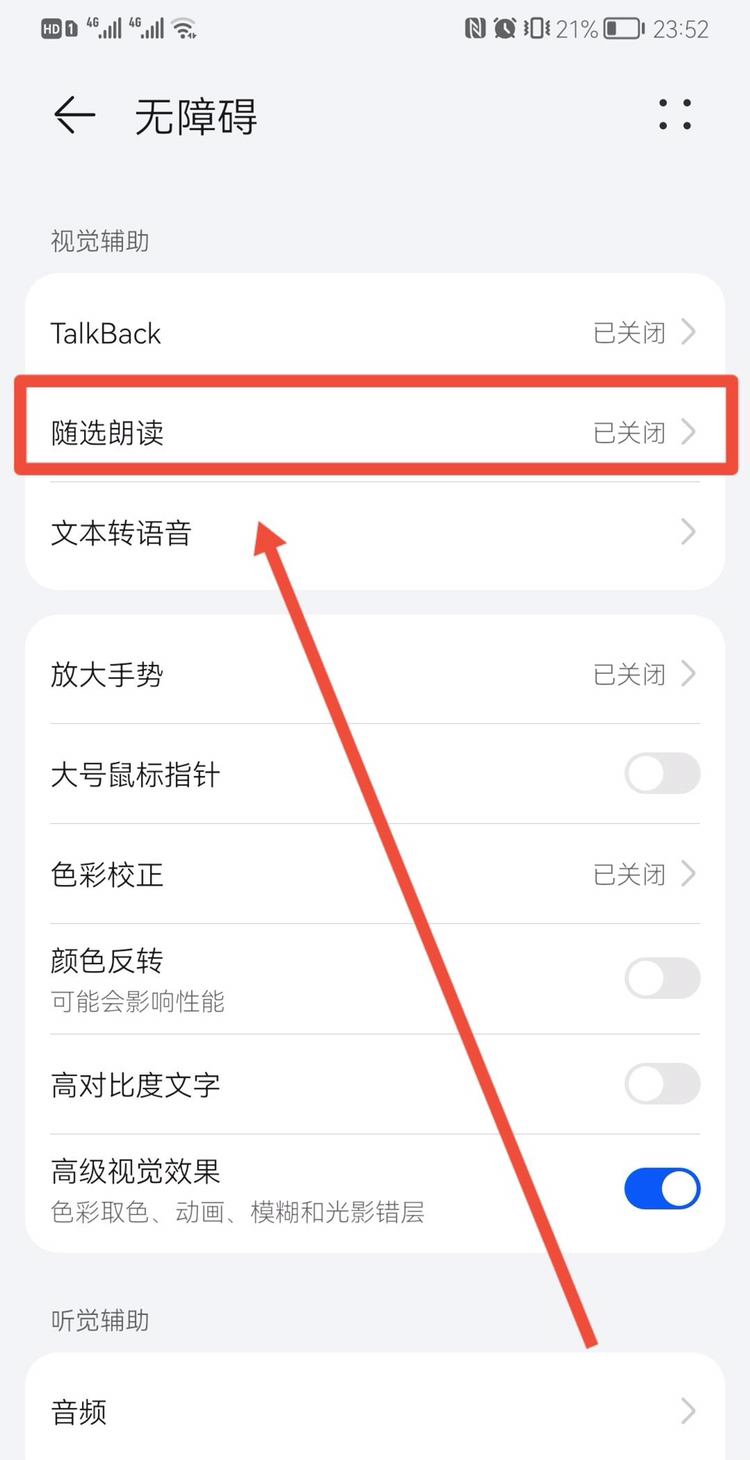750x1460 pixels.
Task: Disable 高级视觉效果
Action: (662, 1189)
